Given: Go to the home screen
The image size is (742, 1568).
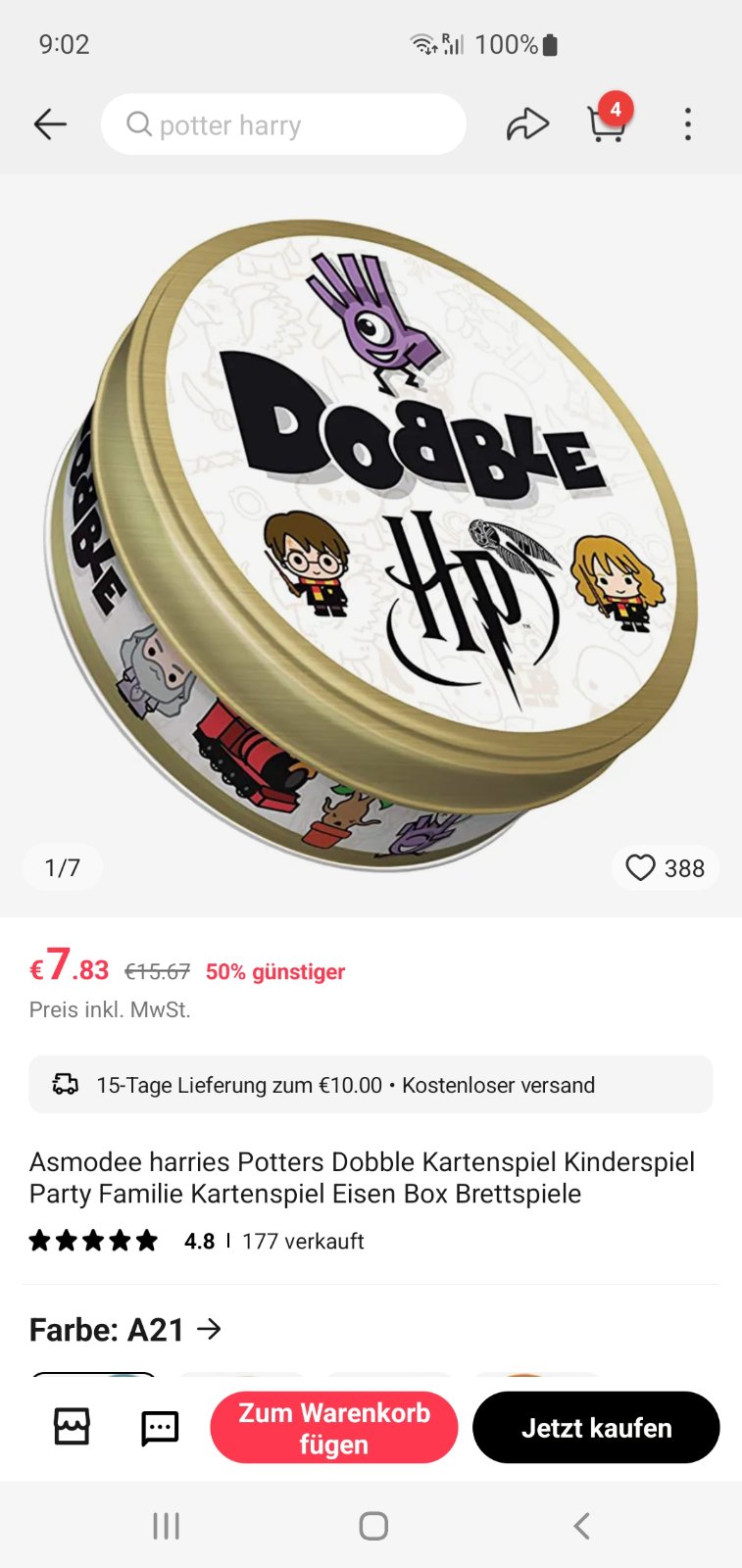Looking at the screenshot, I should pos(373,1526).
